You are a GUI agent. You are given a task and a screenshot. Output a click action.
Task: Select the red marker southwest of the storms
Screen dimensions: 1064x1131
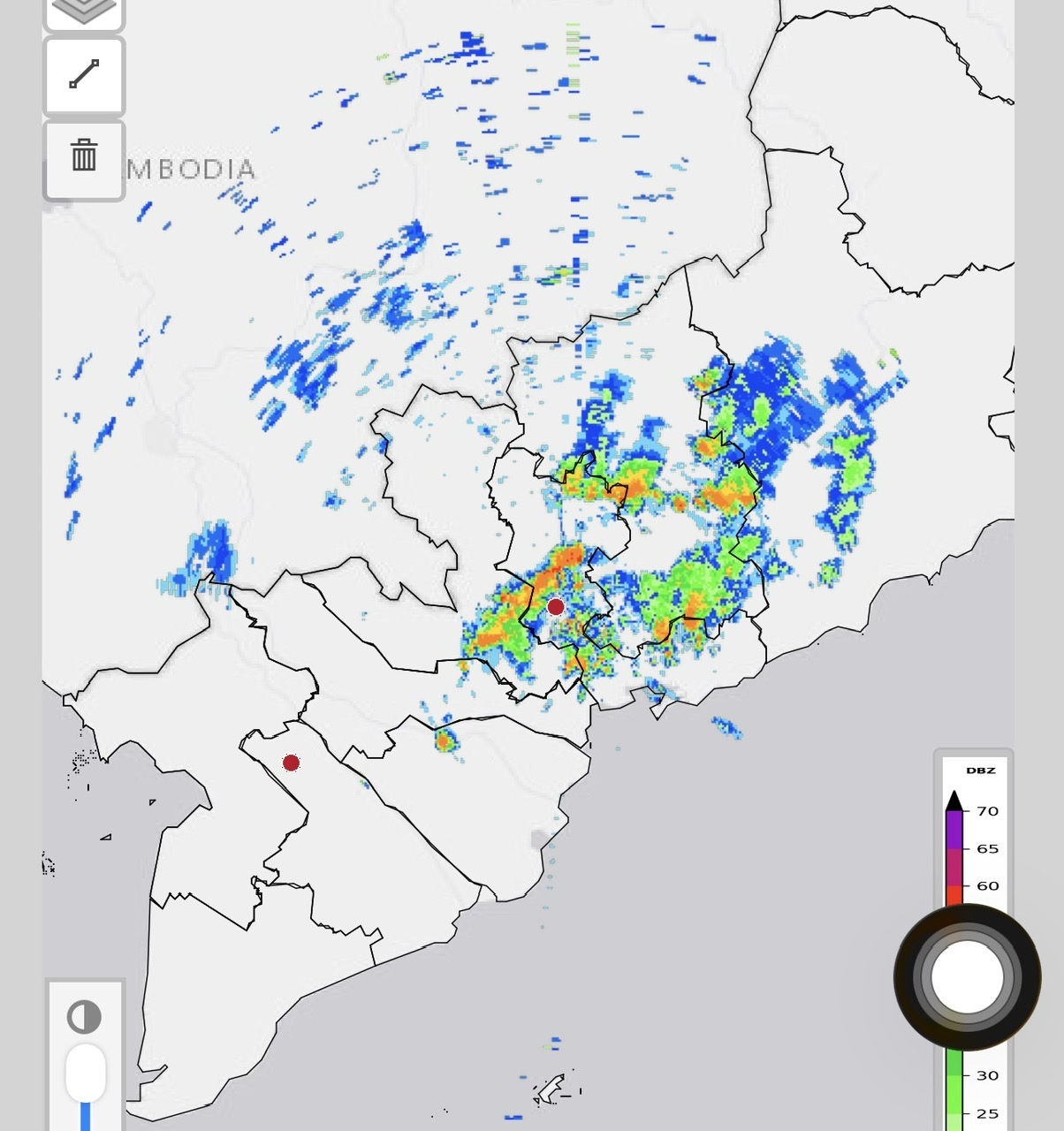pyautogui.click(x=291, y=763)
